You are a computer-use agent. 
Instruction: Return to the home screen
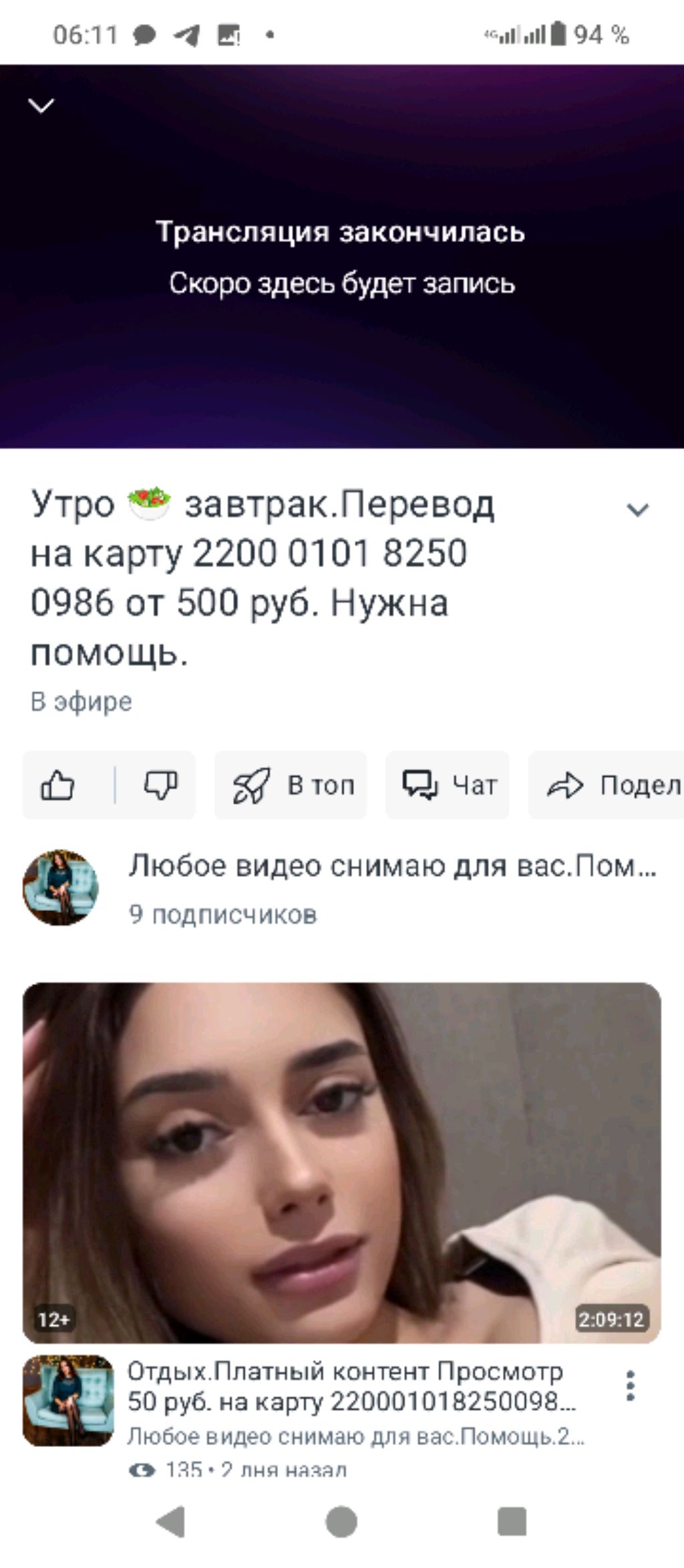[x=341, y=1522]
